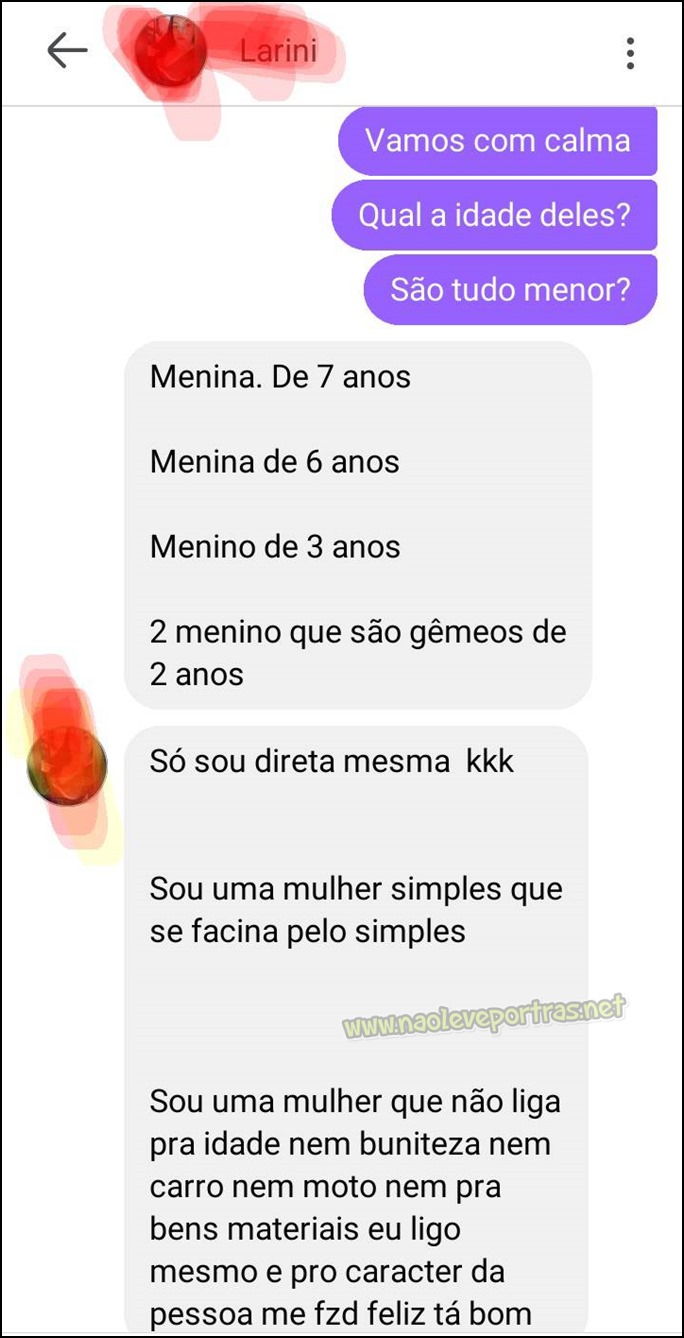Open Larini's profile from the chat header

click(278, 51)
